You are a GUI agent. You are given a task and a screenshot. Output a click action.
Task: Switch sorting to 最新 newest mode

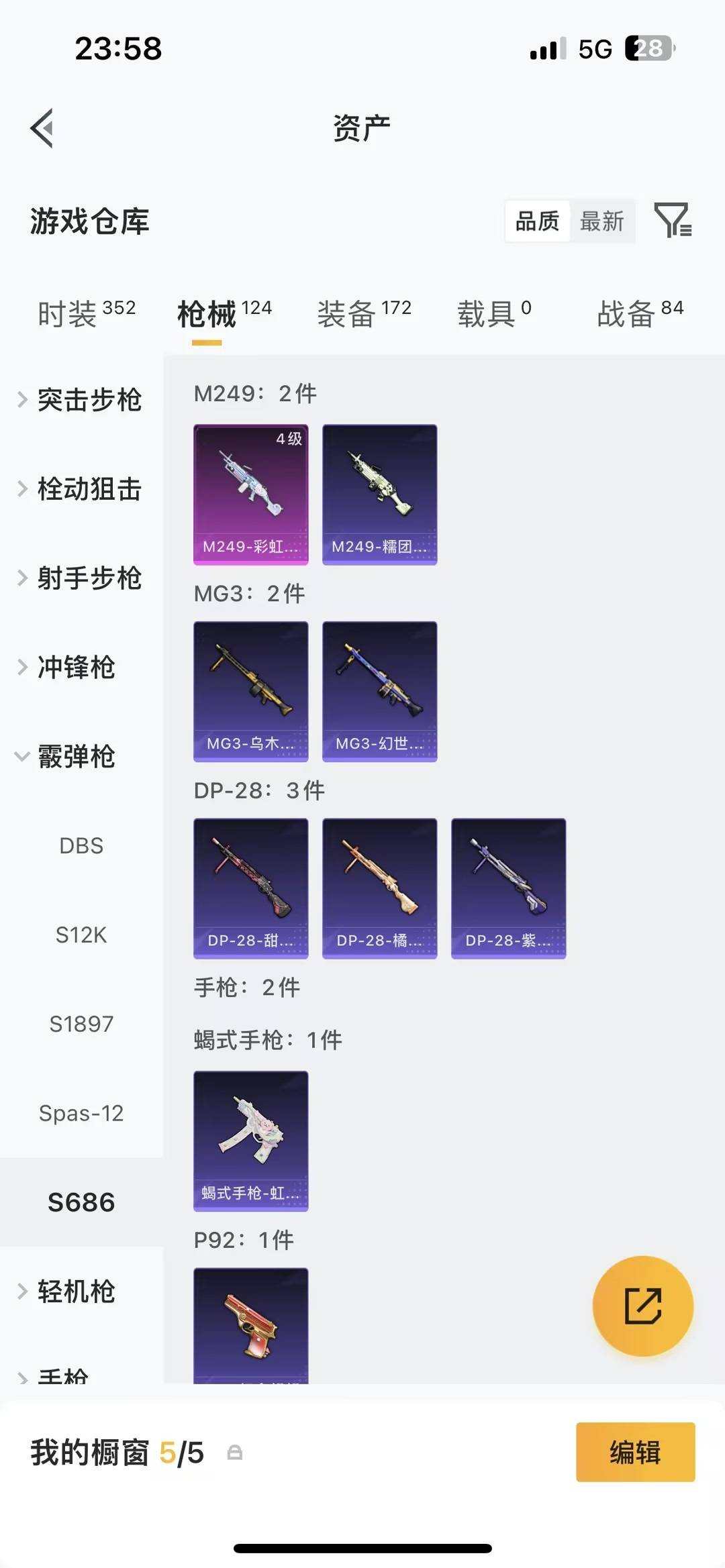[x=602, y=220]
